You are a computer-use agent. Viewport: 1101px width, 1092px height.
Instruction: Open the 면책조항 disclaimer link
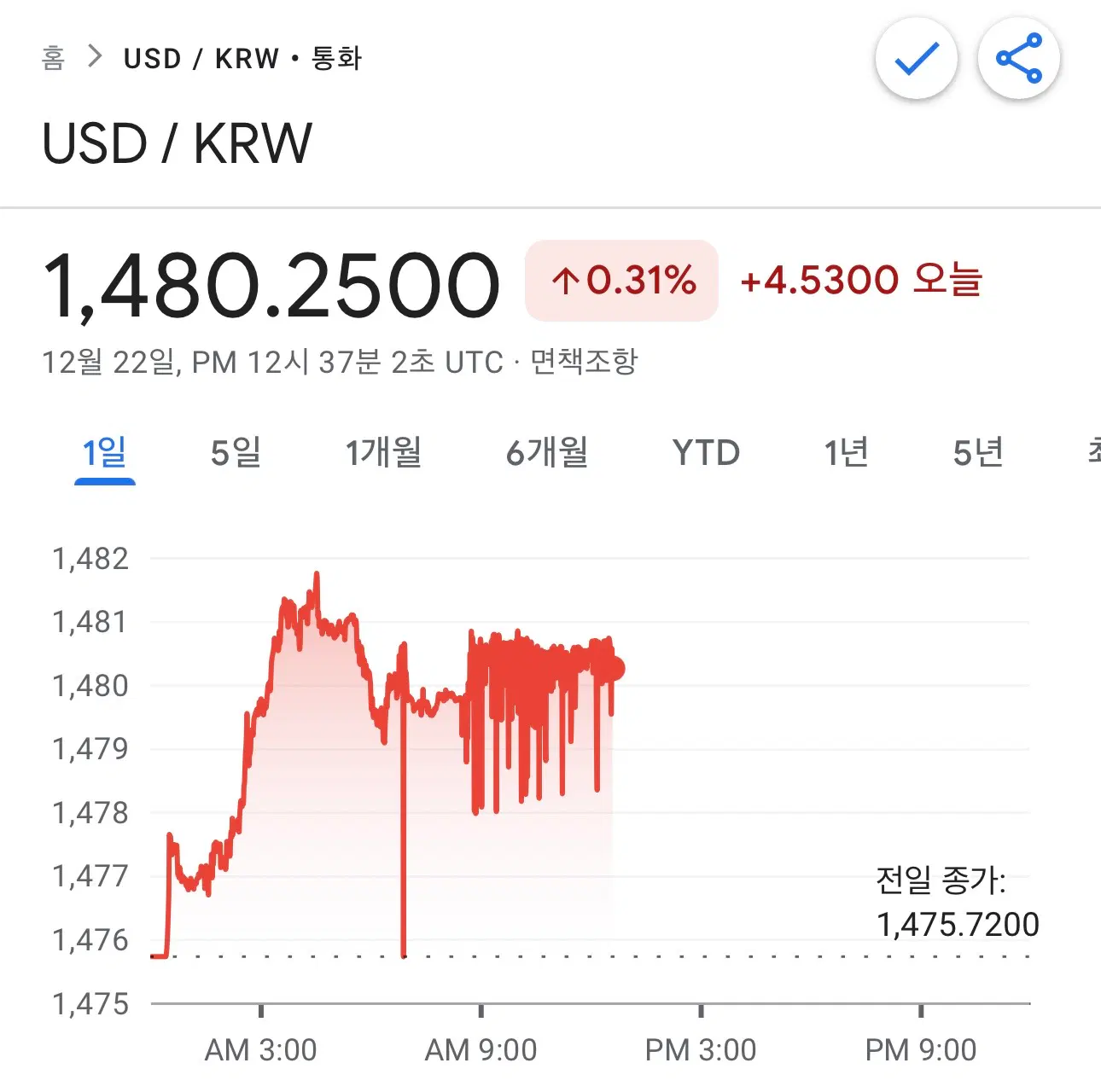tap(584, 362)
